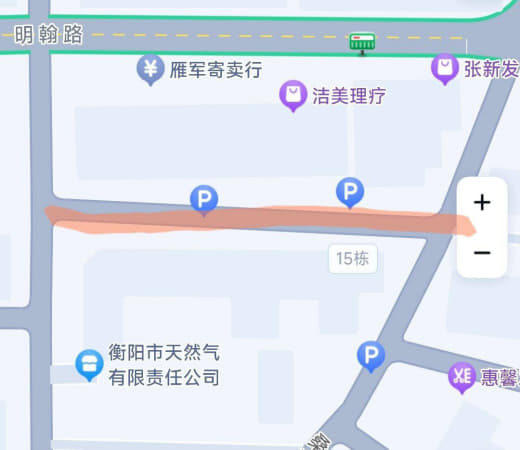Viewport: 520px width, 450px height.
Task: Zoom out the map with minus button
Action: 482,253
